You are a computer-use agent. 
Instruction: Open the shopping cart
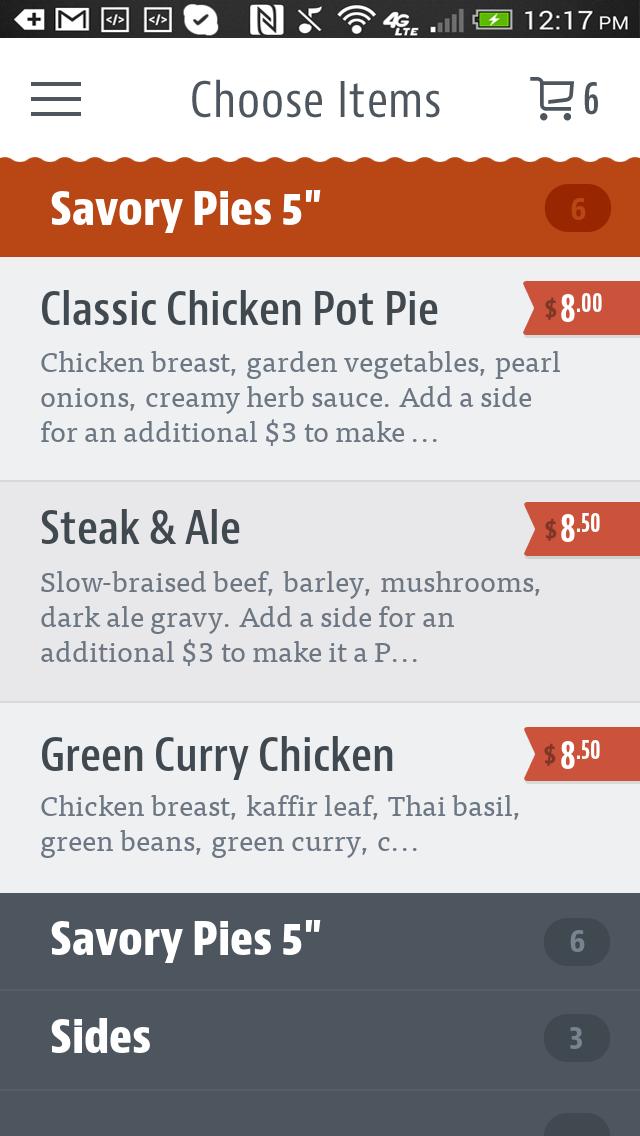click(x=563, y=99)
